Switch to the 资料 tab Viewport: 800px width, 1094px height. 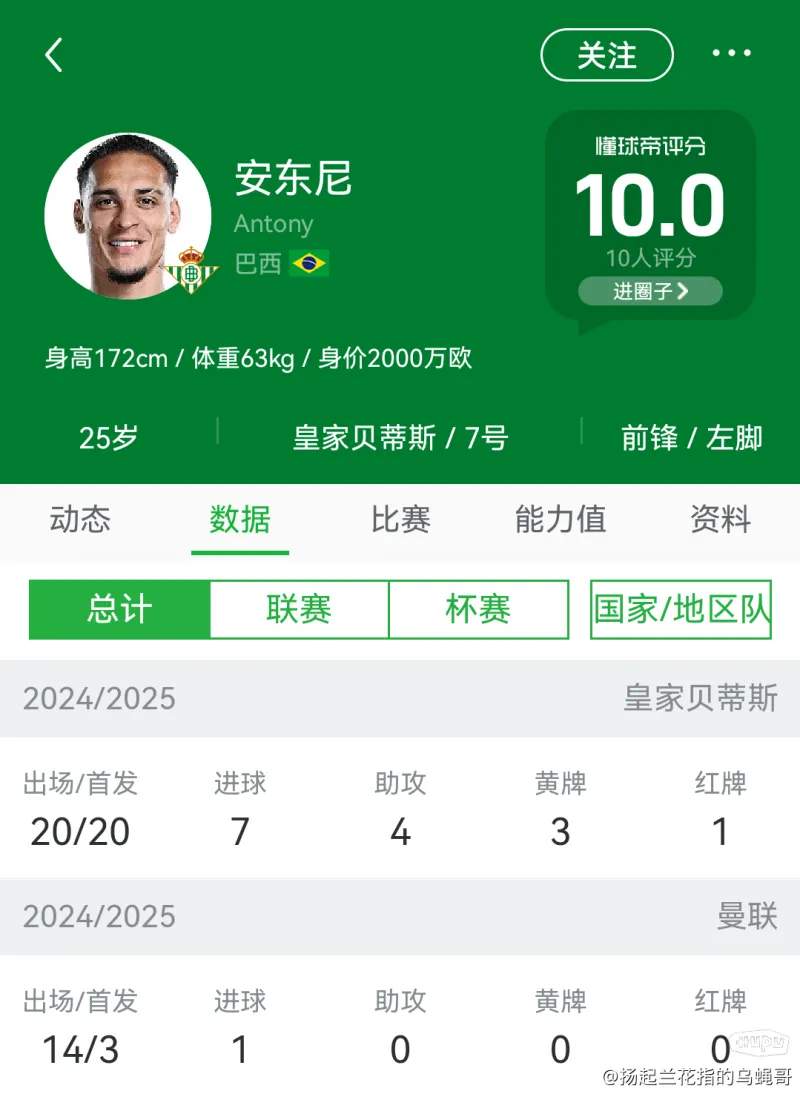[x=720, y=519]
